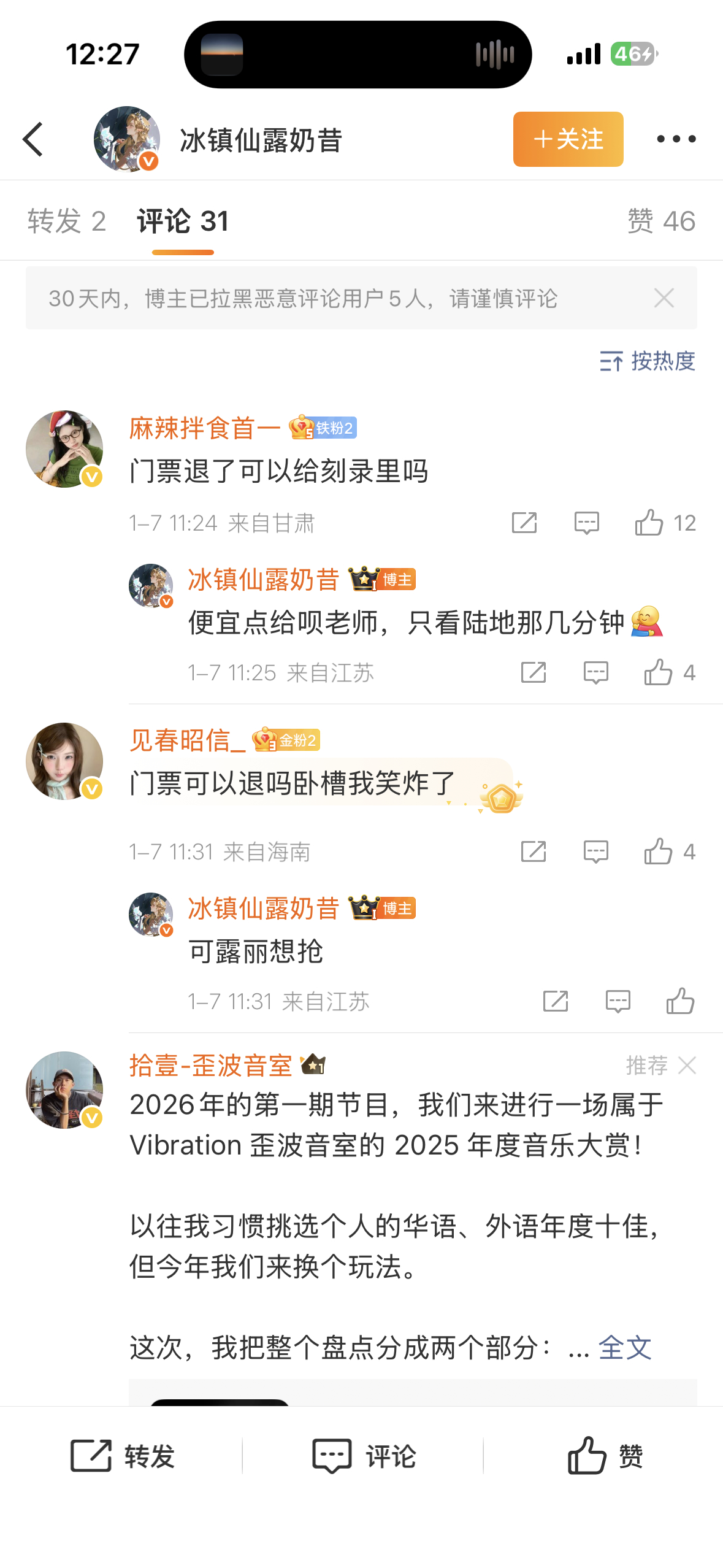The width and height of the screenshot is (723, 1568).
Task: Tap the +关注 follow button
Action: click(567, 139)
